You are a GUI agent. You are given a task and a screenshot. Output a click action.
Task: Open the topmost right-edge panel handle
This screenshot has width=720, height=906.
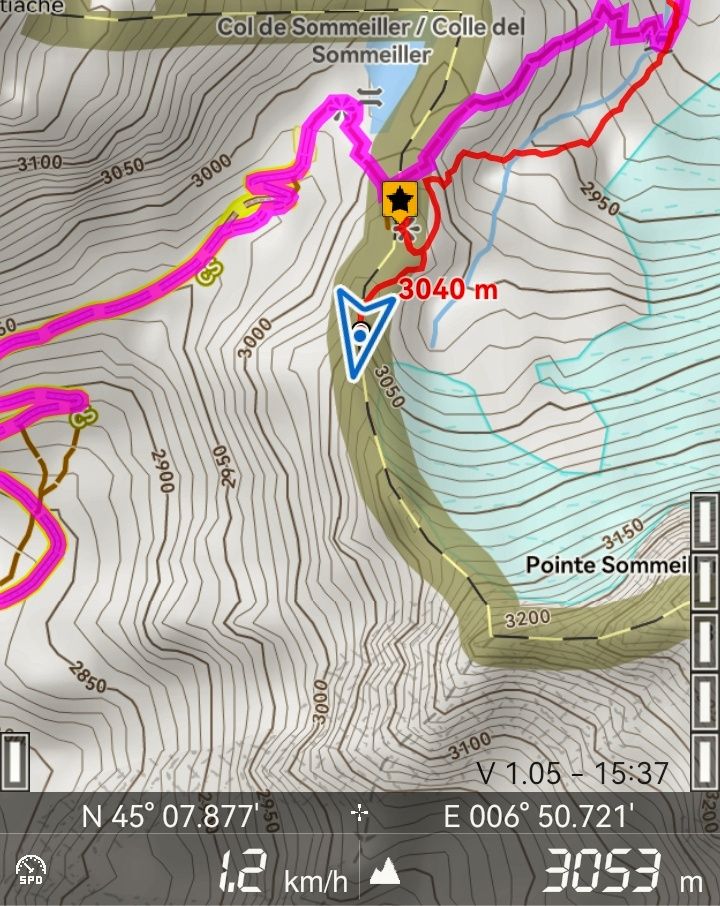[x=706, y=522]
